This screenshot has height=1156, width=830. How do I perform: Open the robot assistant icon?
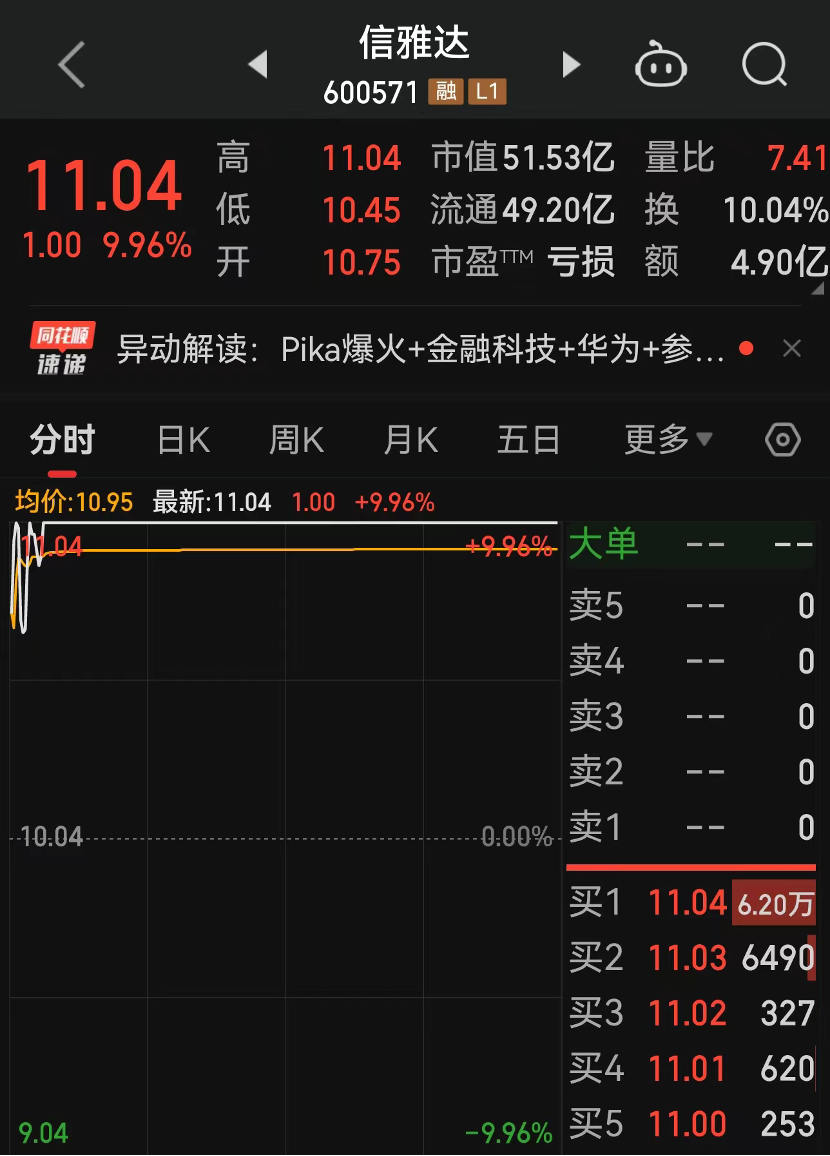click(x=661, y=66)
